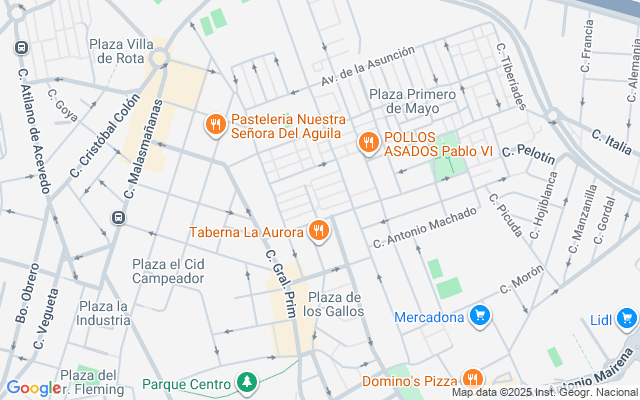Open the Mercadona shopping marker
This screenshot has height=400, width=640.
point(480,317)
